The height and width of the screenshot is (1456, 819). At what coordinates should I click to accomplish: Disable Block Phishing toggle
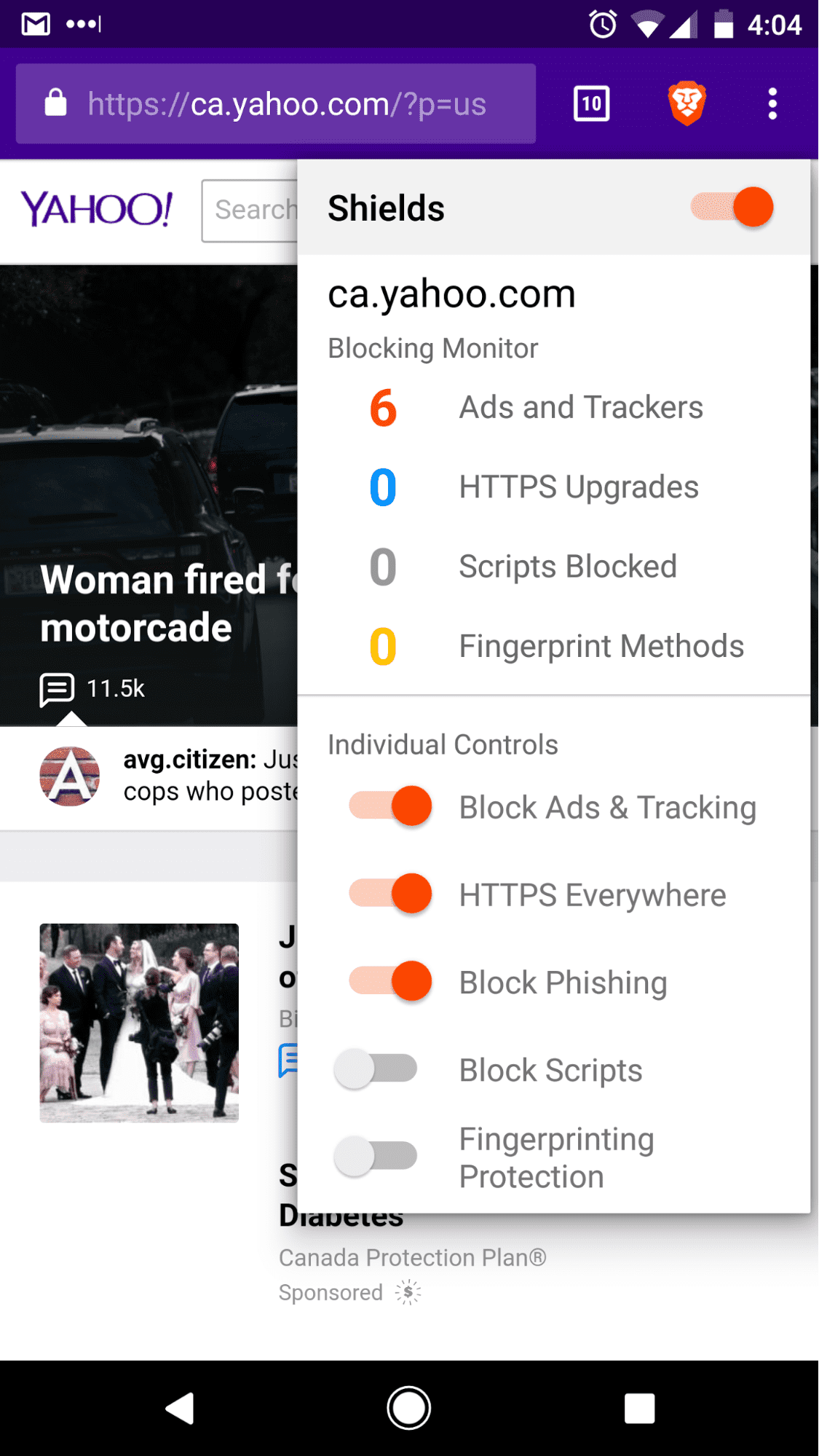tap(390, 981)
